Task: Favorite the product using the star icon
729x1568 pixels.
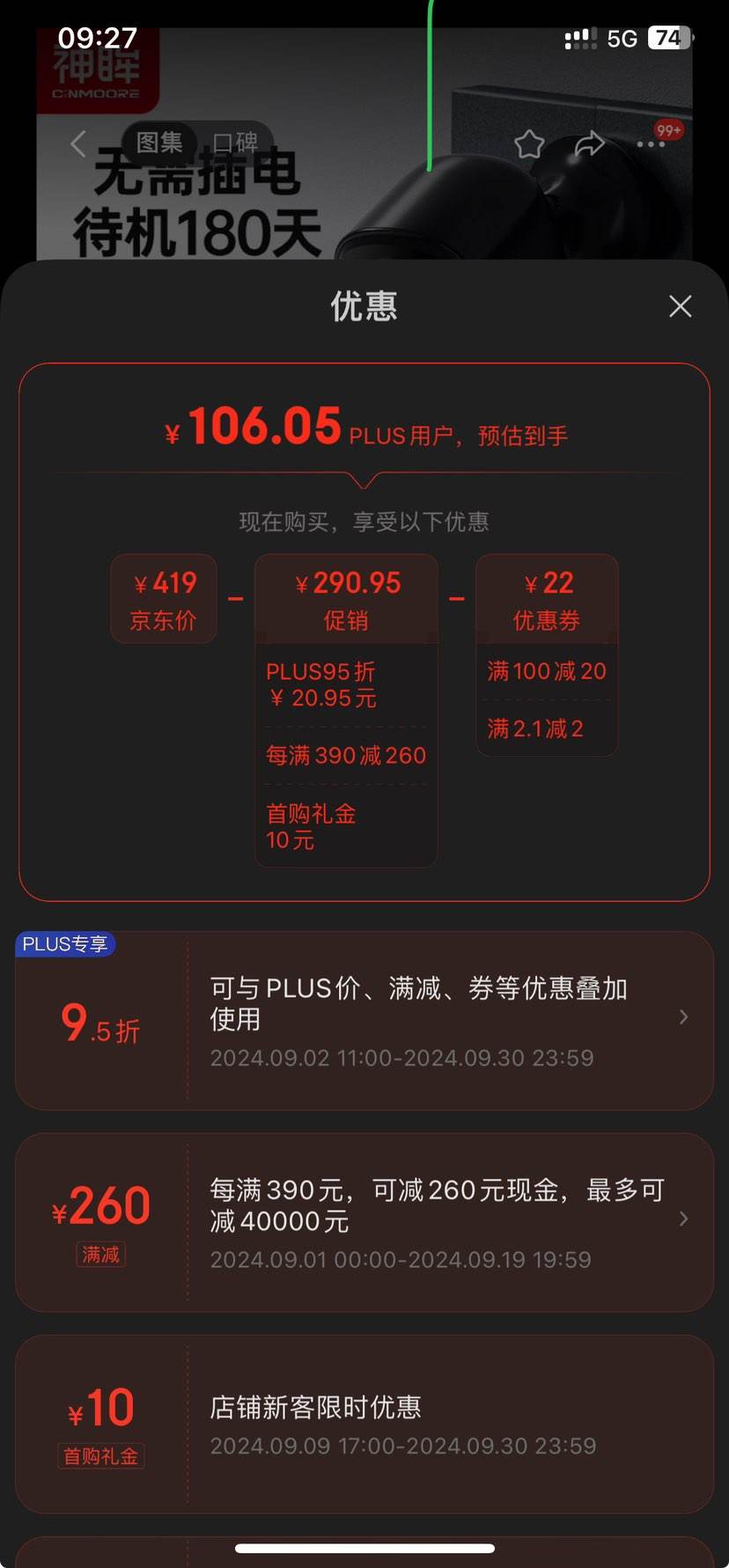Action: tap(529, 144)
